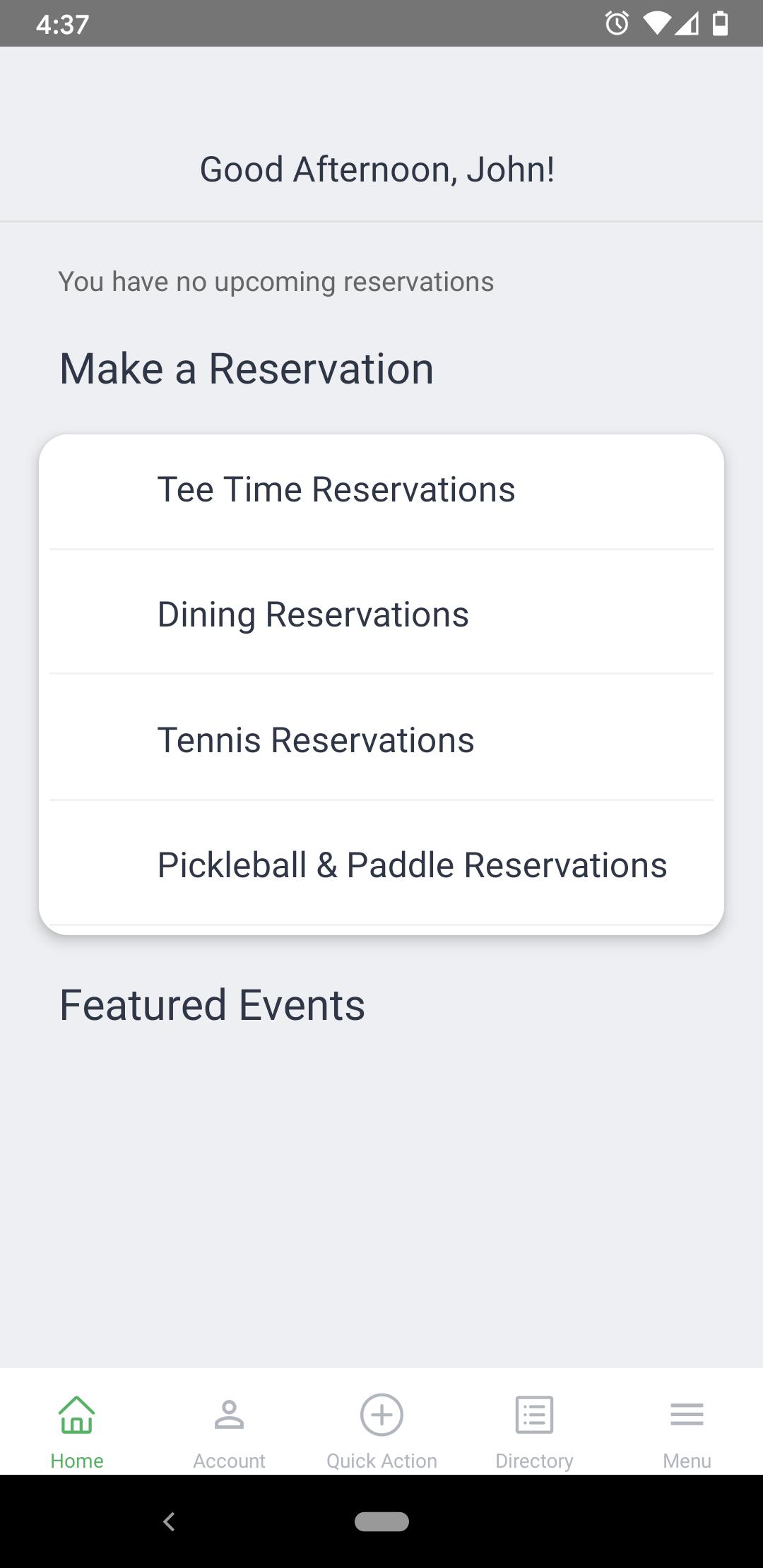Image resolution: width=763 pixels, height=1568 pixels.
Task: Select Tennis Reservations
Action: tap(381, 738)
